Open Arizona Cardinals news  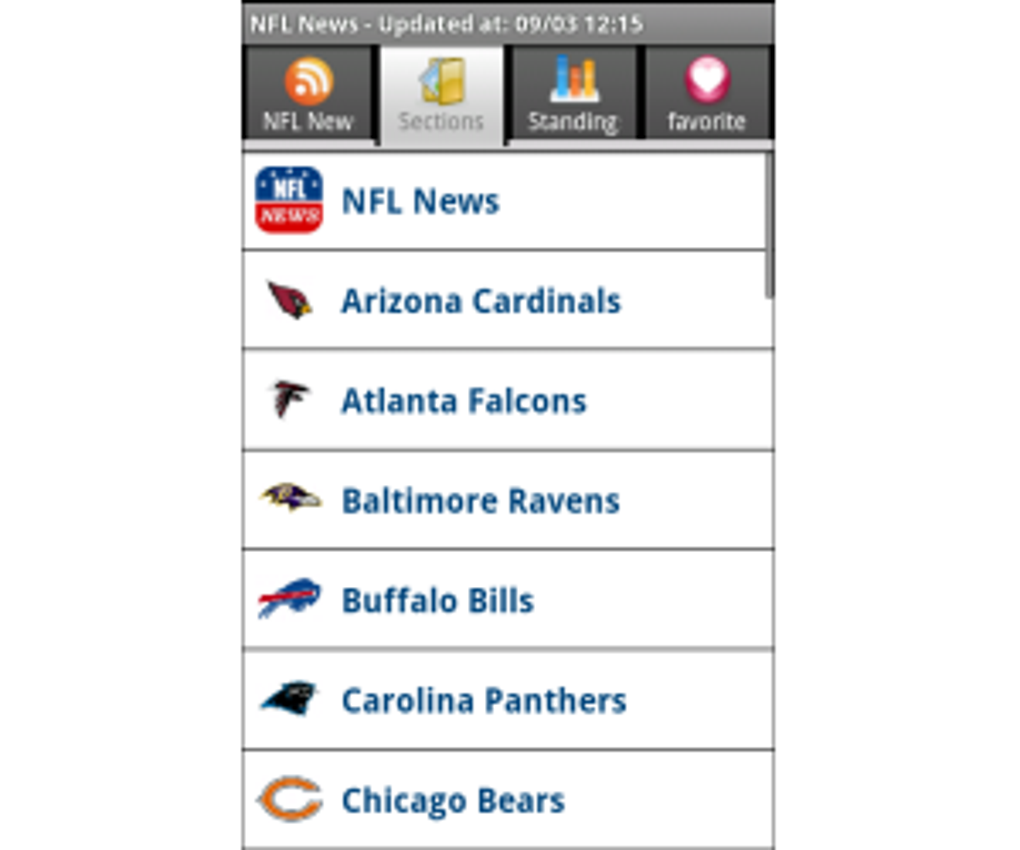point(507,300)
